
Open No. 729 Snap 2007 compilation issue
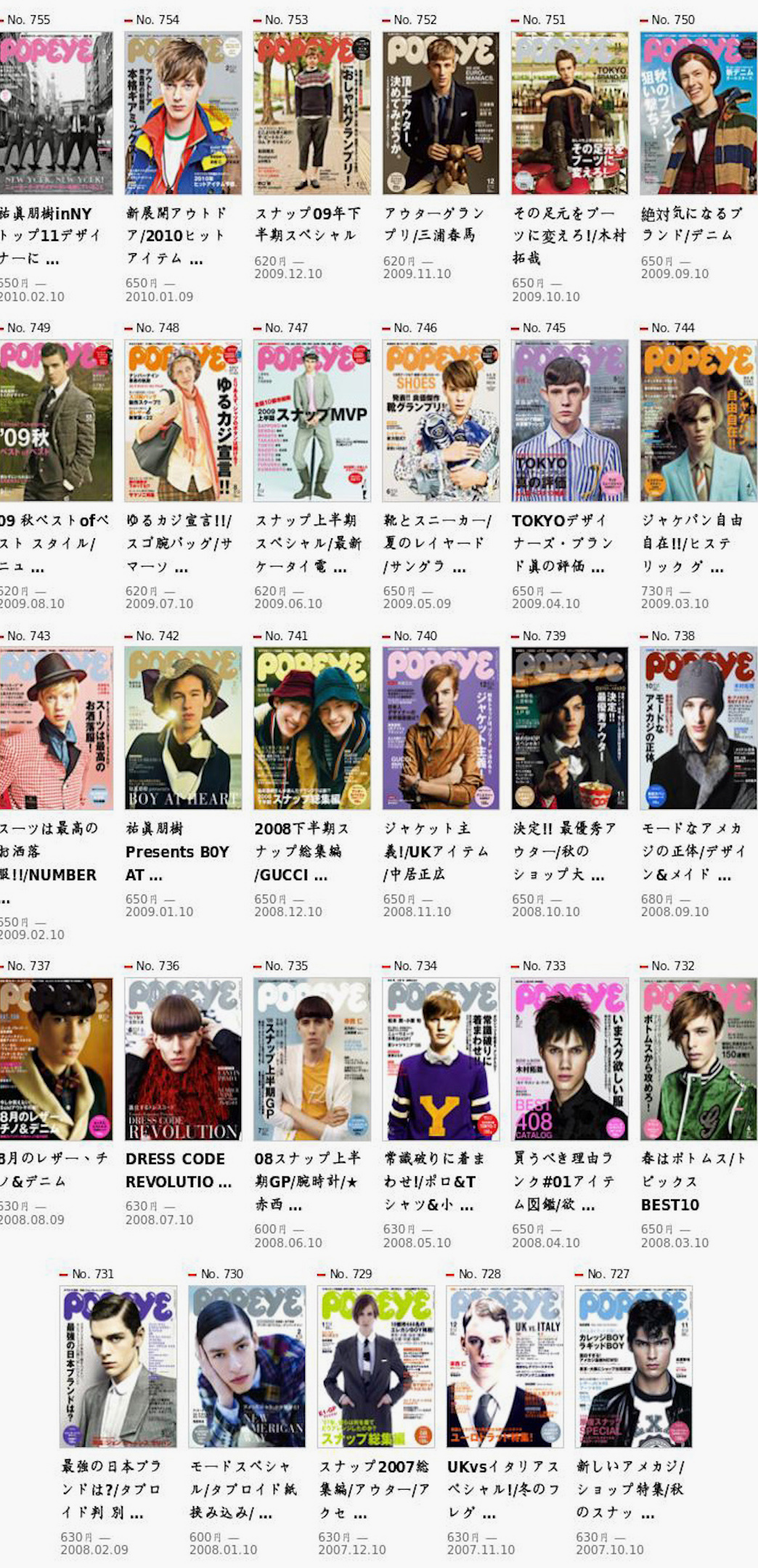(375, 1366)
